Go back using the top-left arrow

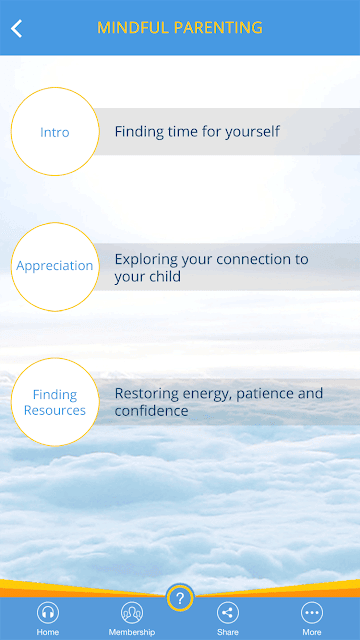click(16, 29)
